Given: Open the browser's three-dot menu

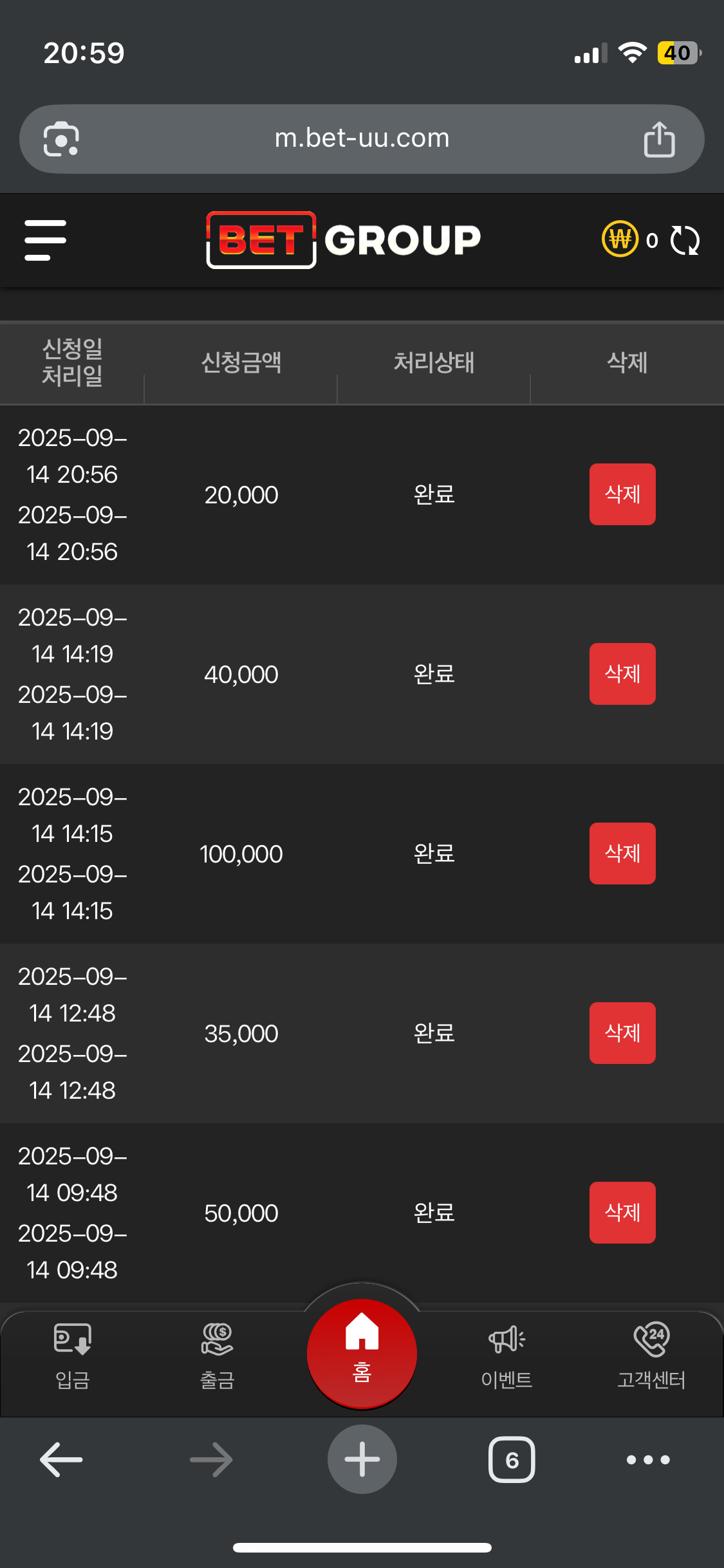Looking at the screenshot, I should [x=648, y=1459].
